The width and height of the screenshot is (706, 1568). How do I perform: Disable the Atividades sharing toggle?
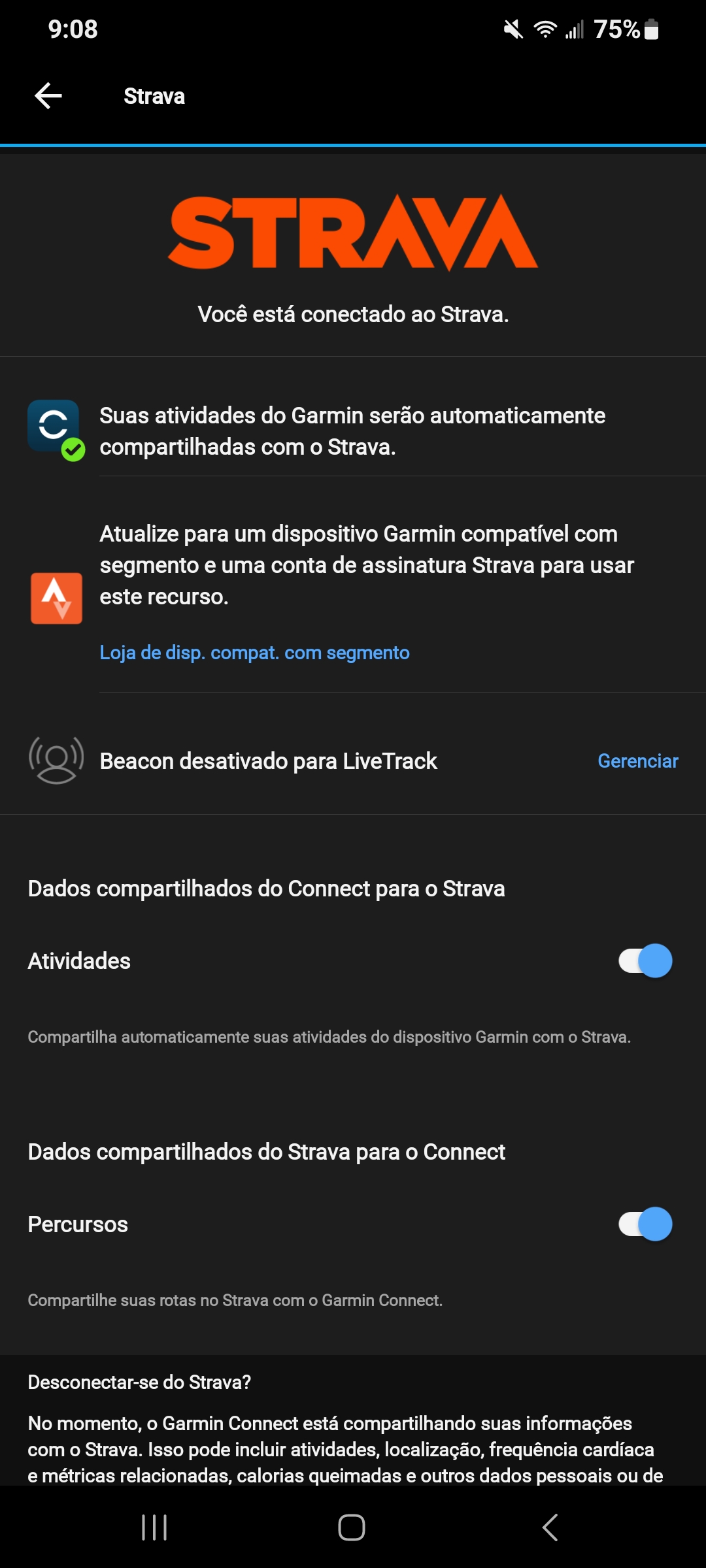click(645, 961)
